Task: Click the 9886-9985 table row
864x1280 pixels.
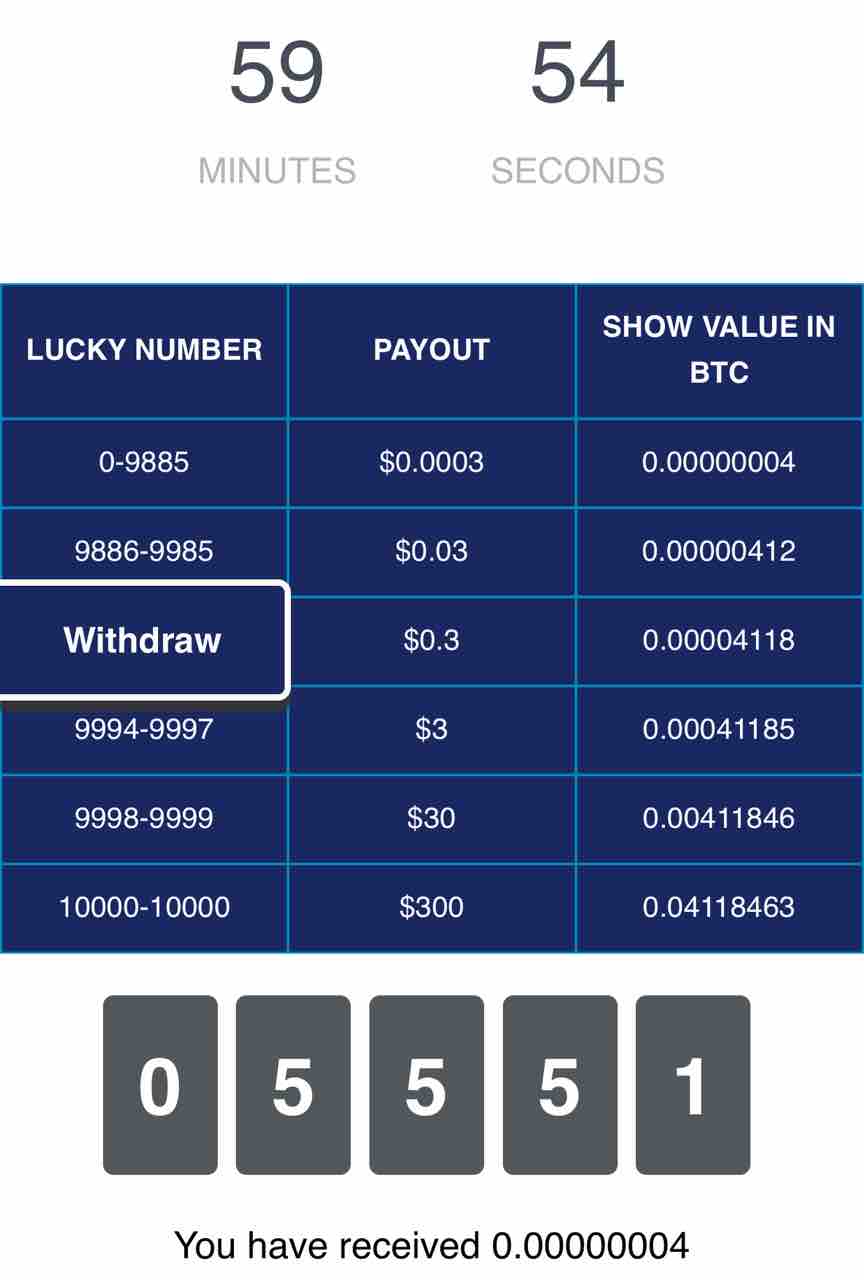Action: pos(144,550)
